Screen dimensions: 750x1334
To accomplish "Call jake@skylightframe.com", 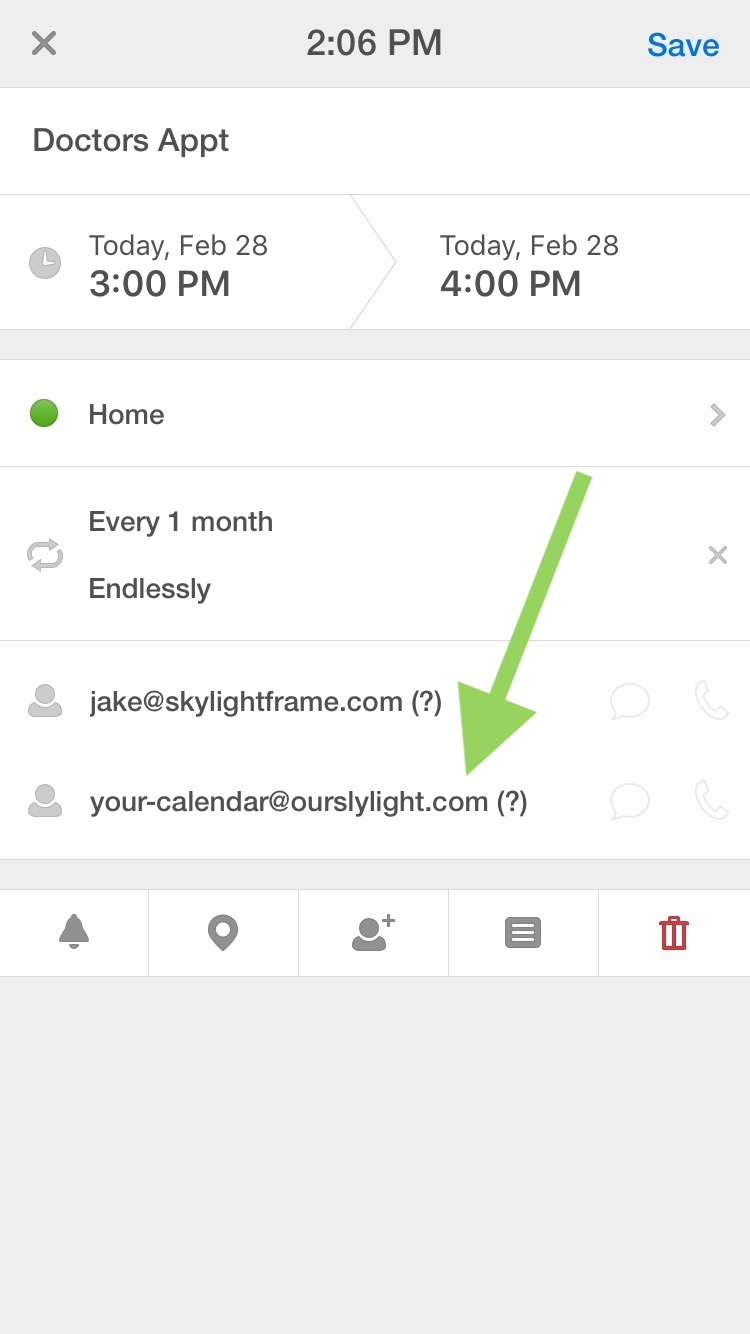I will click(x=711, y=701).
